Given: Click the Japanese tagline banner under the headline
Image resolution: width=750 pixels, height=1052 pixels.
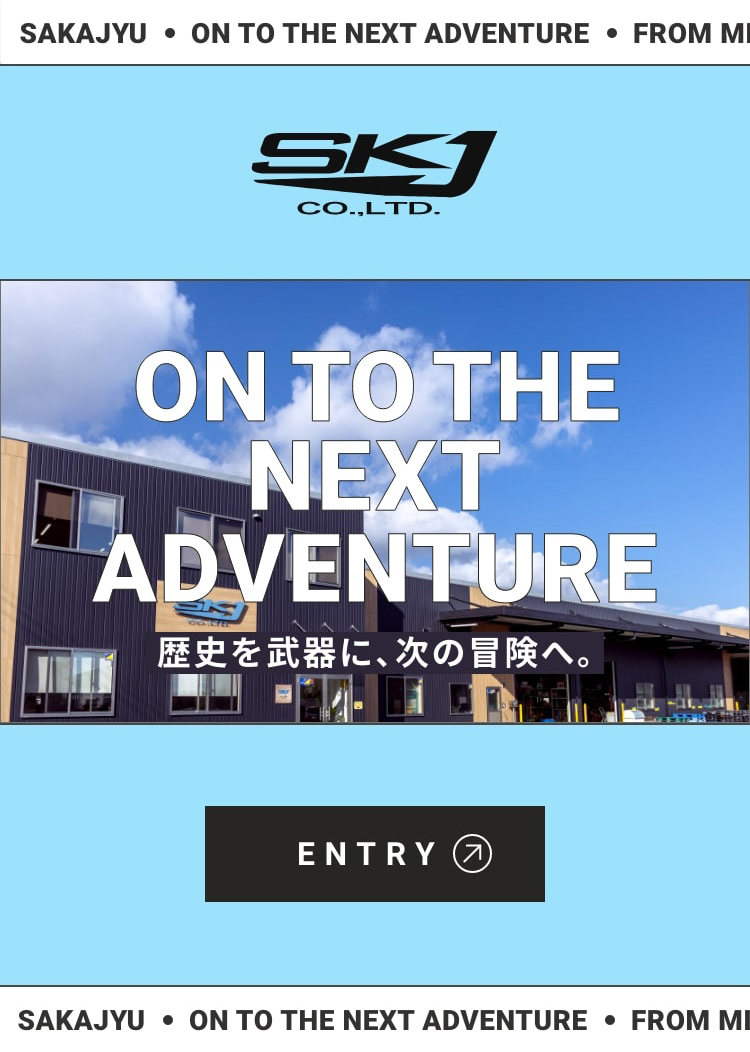Looking at the screenshot, I should click(375, 654).
